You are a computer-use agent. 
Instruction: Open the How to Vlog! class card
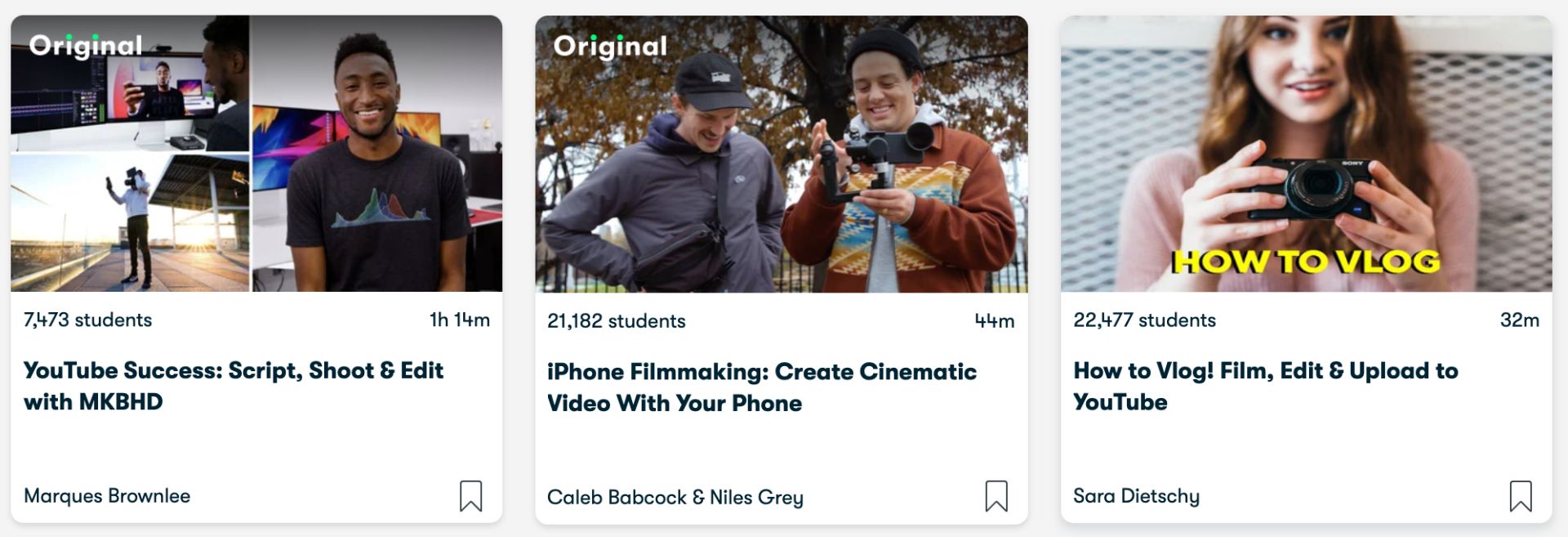click(x=1265, y=386)
